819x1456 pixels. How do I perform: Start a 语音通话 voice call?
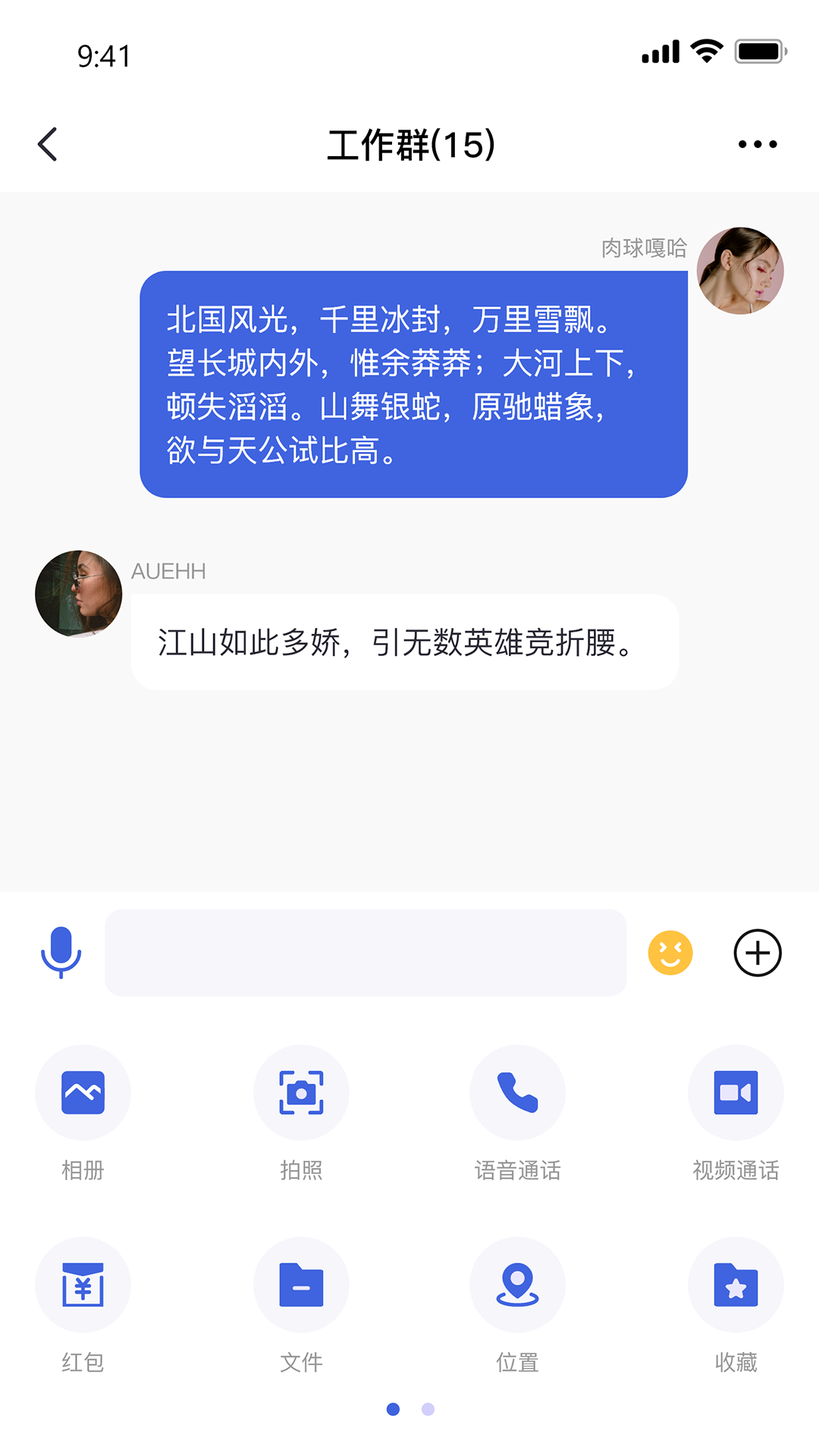coord(518,1092)
